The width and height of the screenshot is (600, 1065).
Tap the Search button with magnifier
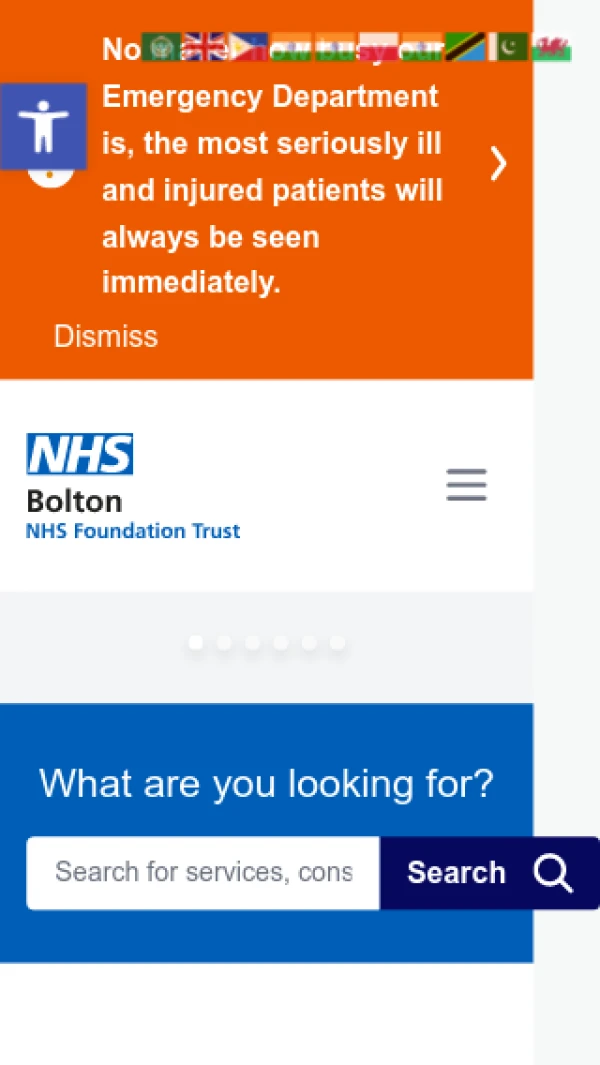(x=489, y=872)
